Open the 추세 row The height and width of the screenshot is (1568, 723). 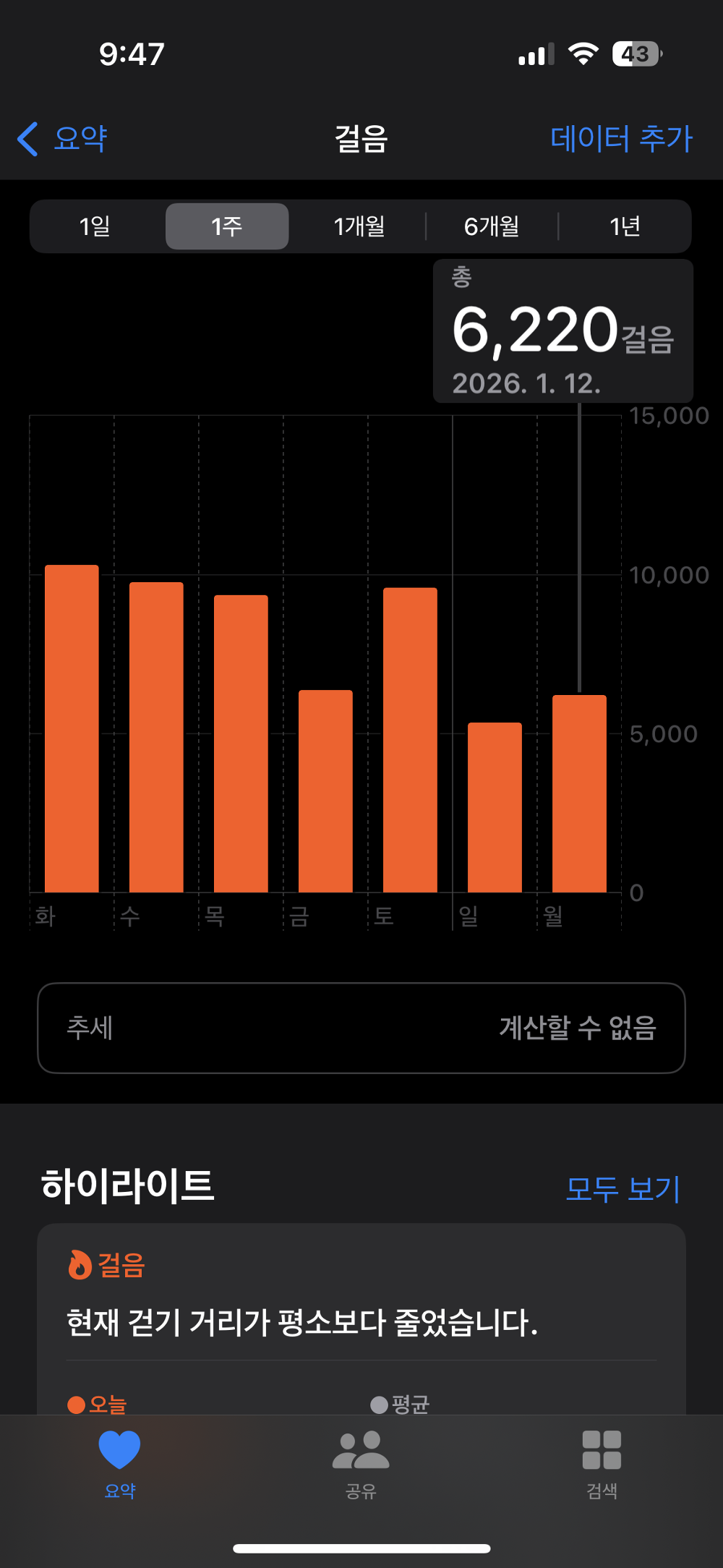tap(361, 1028)
